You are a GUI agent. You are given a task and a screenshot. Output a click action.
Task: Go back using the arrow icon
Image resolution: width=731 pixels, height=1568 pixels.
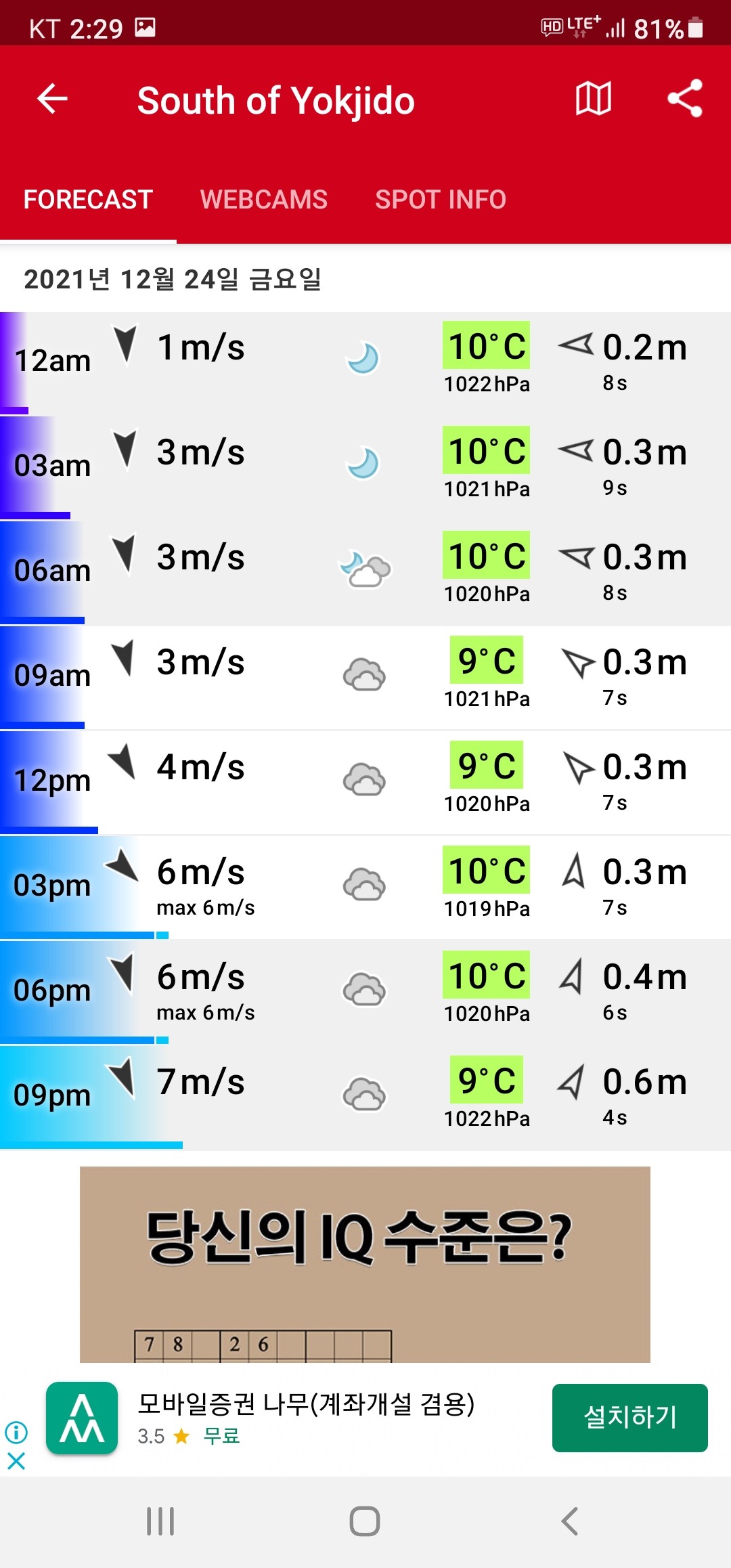point(52,99)
